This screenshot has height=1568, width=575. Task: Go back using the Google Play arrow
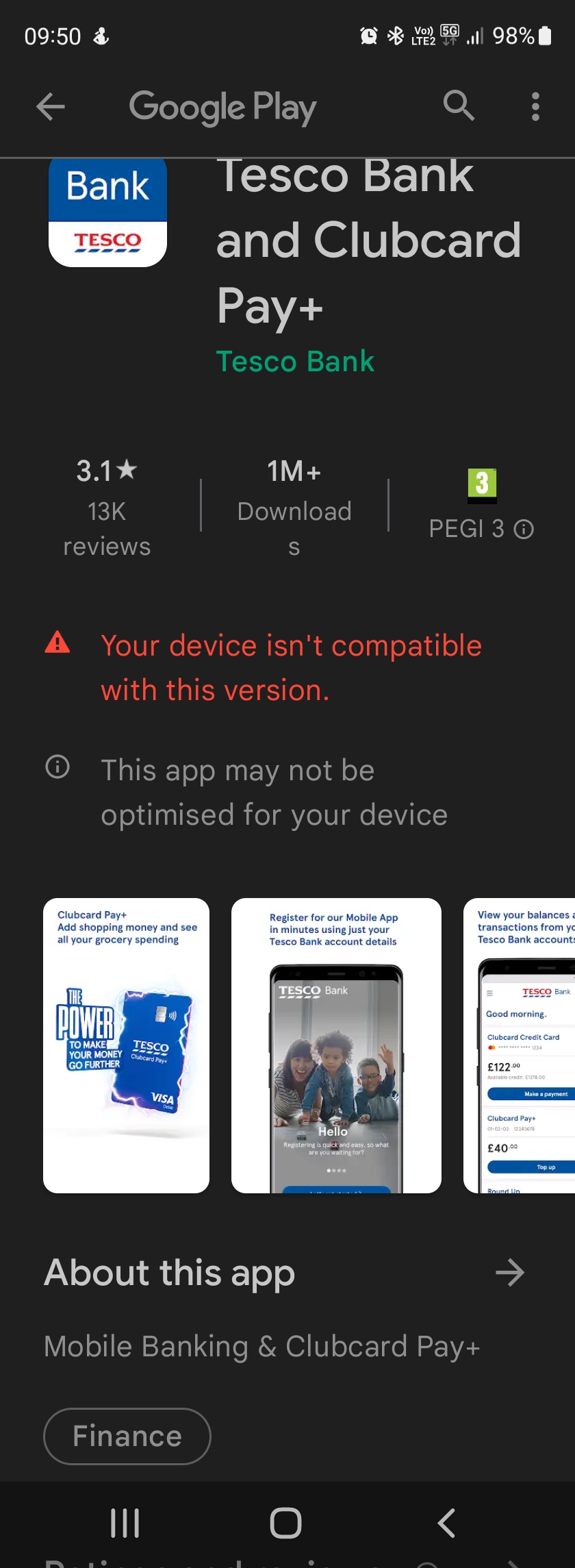point(51,107)
